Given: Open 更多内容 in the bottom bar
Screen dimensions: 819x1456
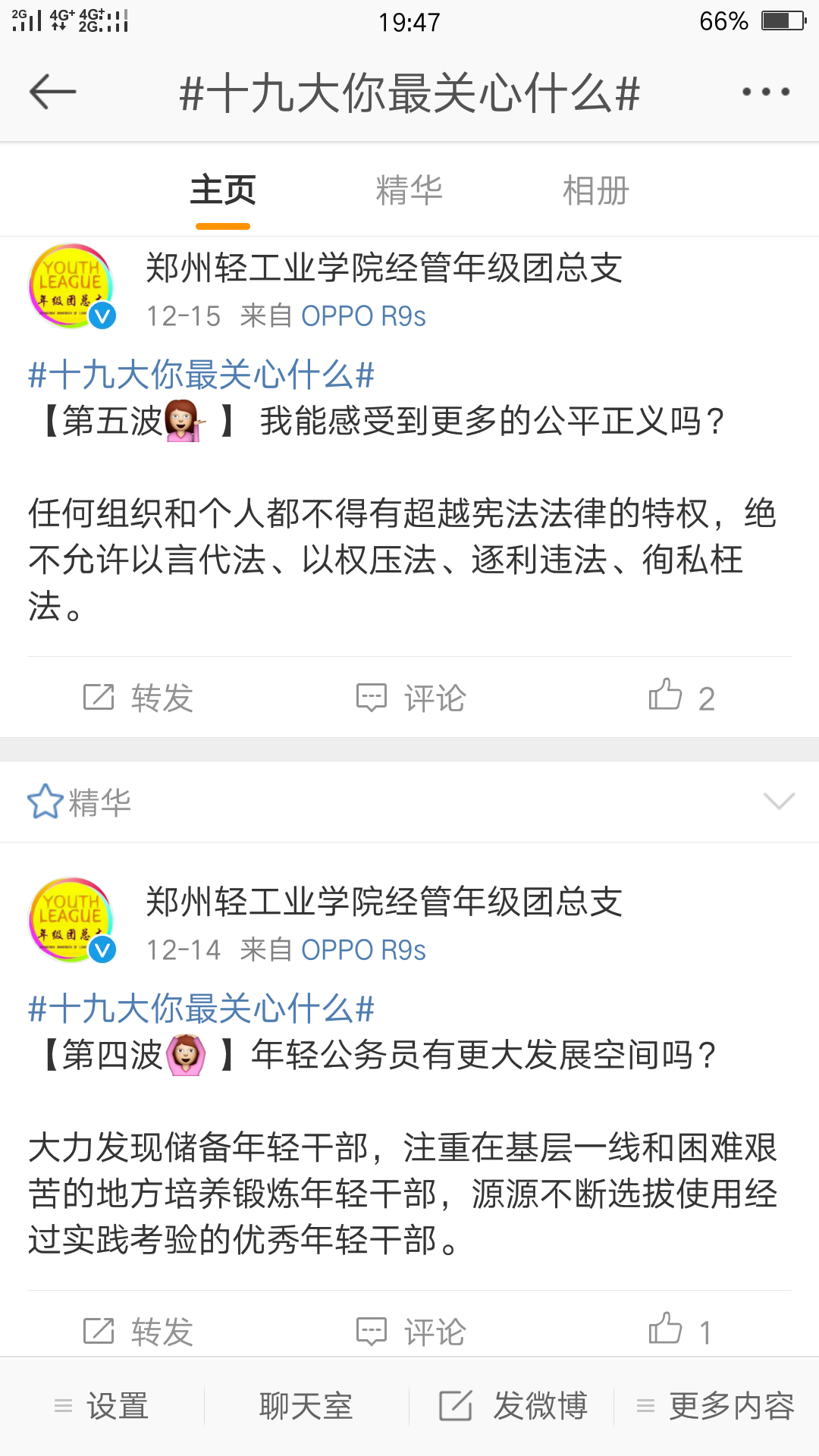Looking at the screenshot, I should point(716,1407).
